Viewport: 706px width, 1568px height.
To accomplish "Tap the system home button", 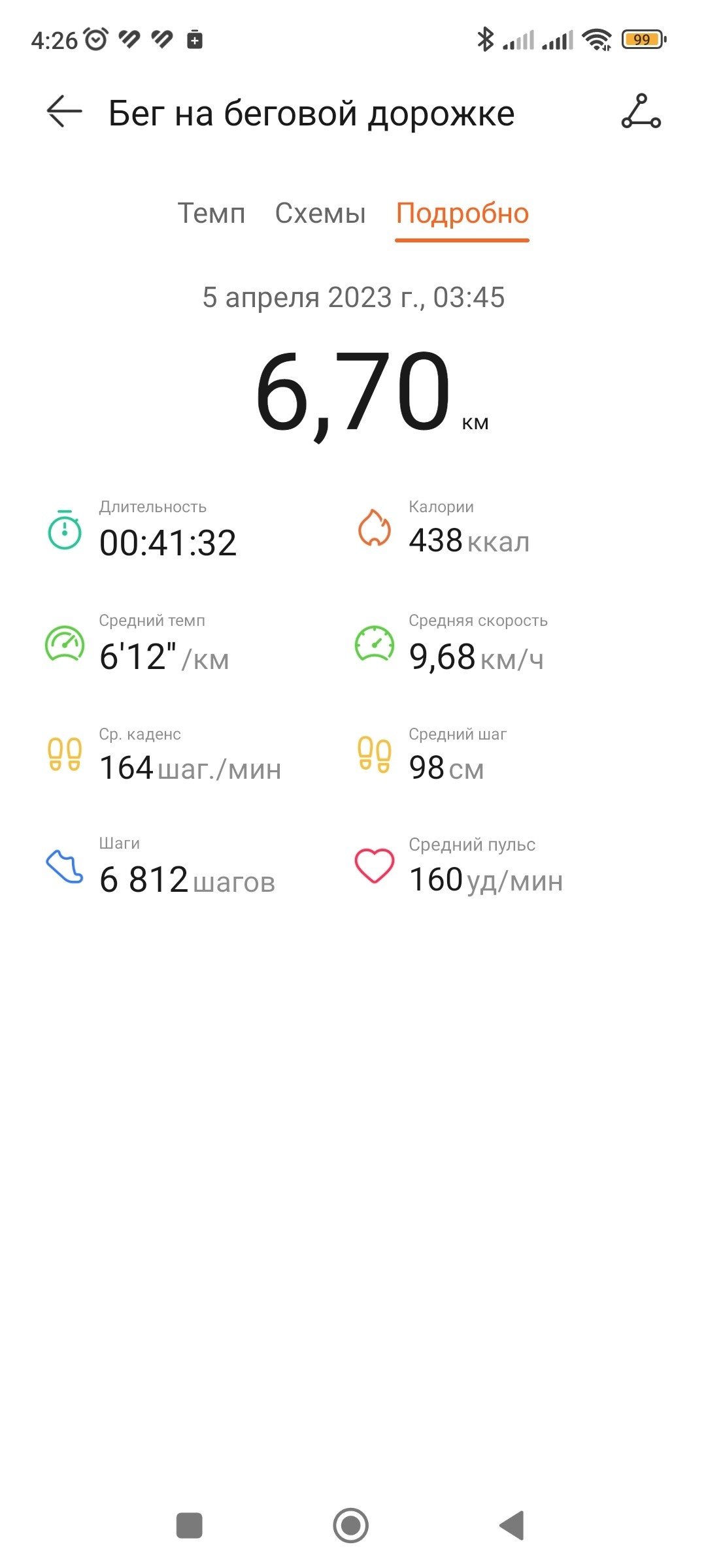I will 351,1526.
